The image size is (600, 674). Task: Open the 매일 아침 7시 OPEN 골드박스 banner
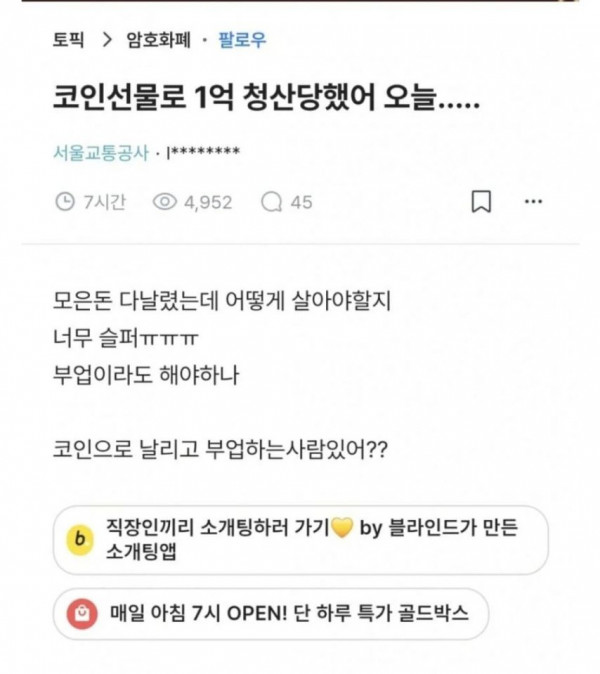[x=272, y=613]
